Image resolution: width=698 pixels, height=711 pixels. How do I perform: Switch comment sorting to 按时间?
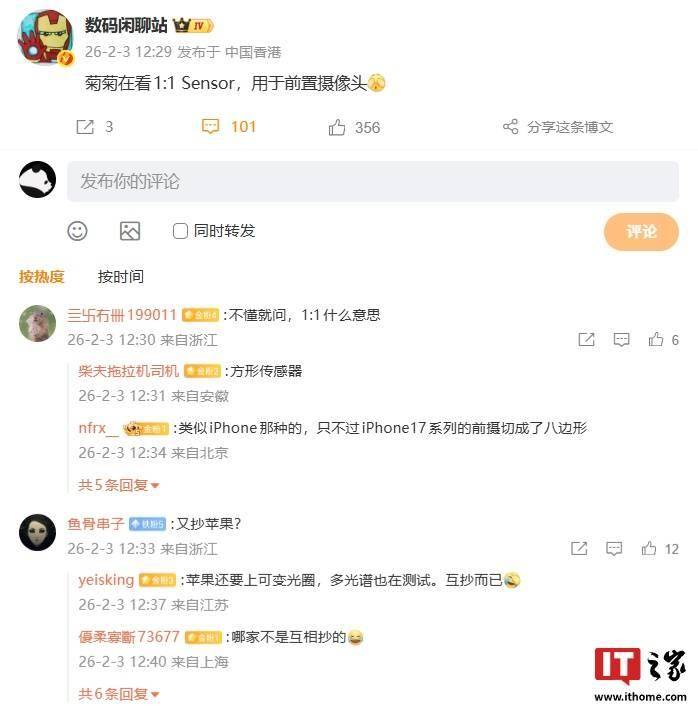click(x=120, y=276)
